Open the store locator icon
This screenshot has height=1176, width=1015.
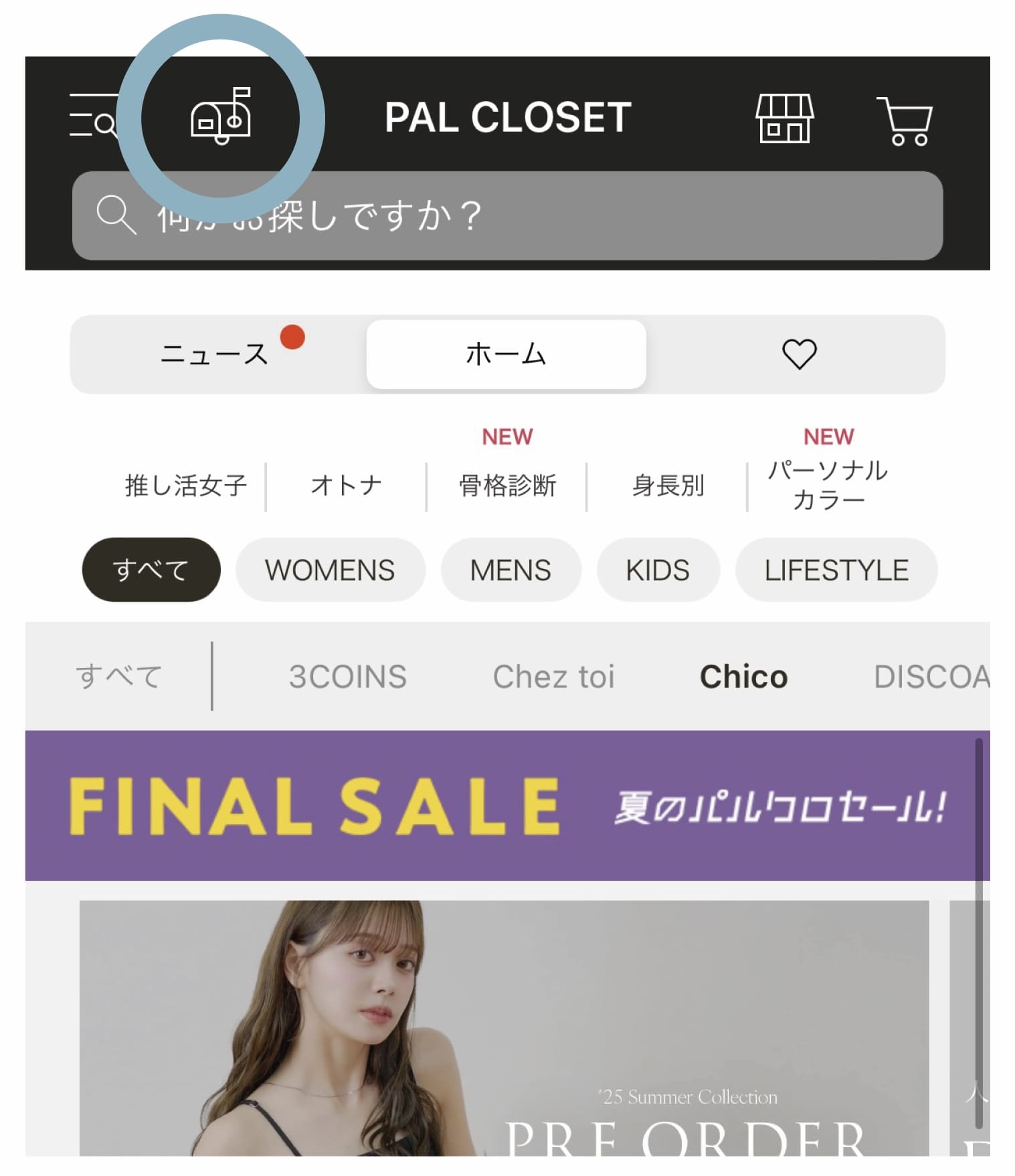(x=784, y=118)
